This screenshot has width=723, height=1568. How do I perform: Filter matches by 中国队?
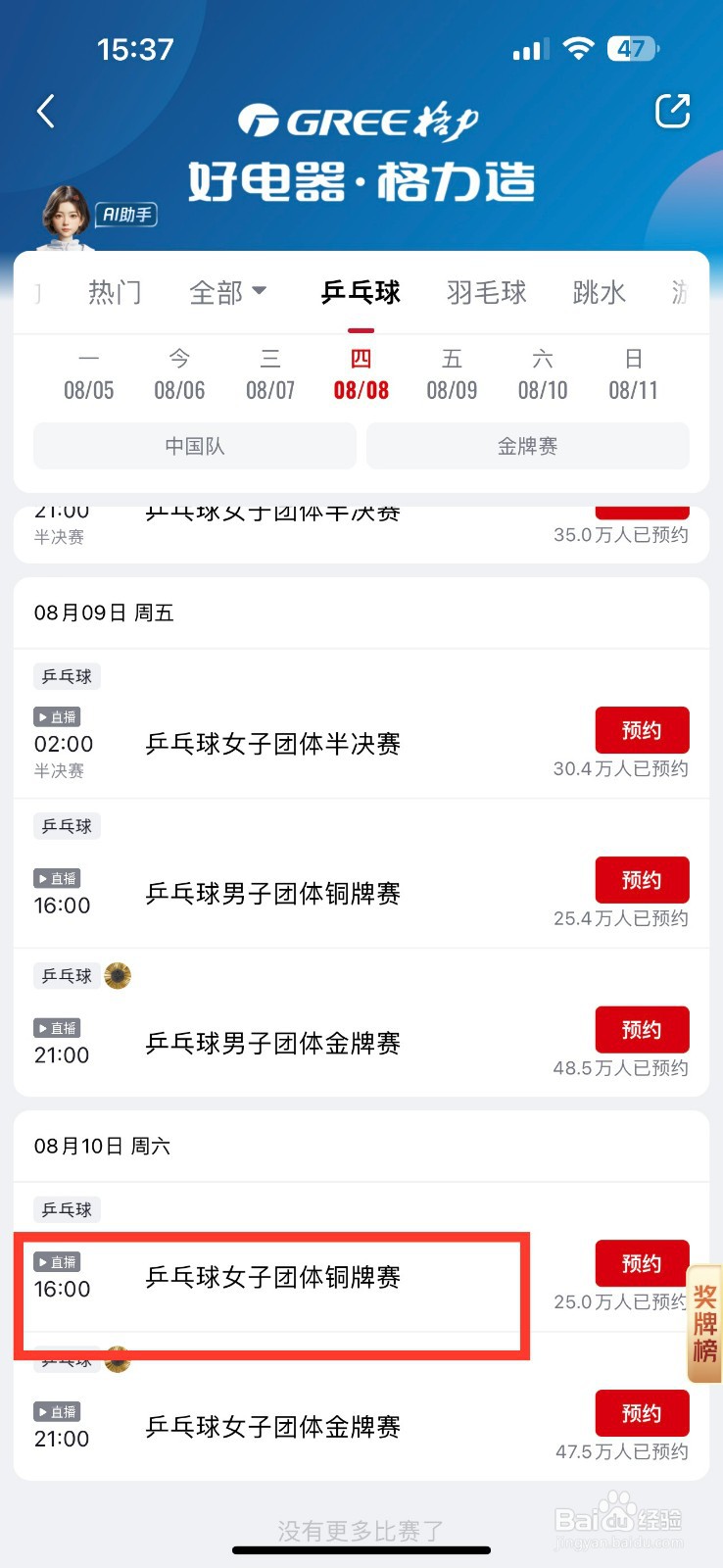point(195,446)
